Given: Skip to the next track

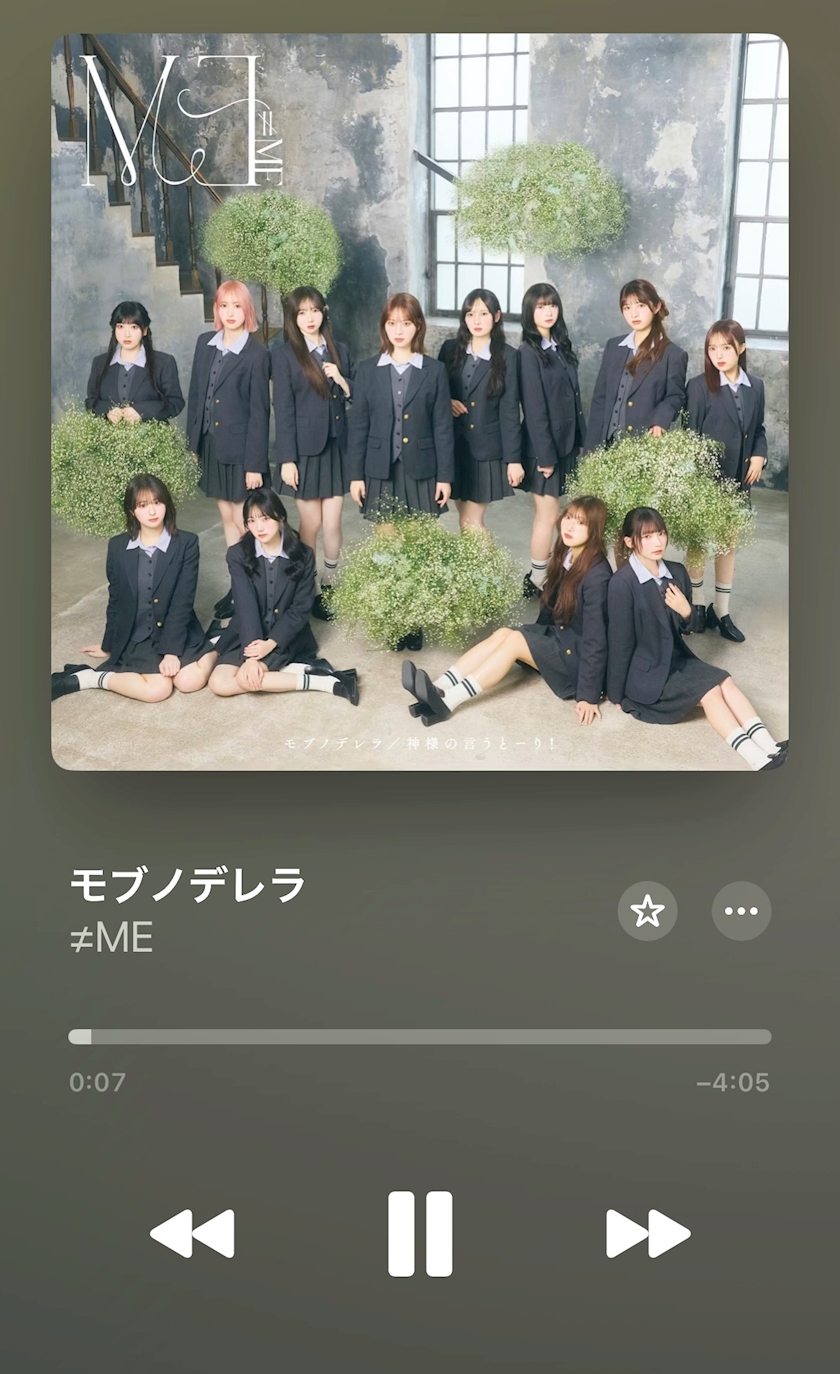Looking at the screenshot, I should [648, 1234].
